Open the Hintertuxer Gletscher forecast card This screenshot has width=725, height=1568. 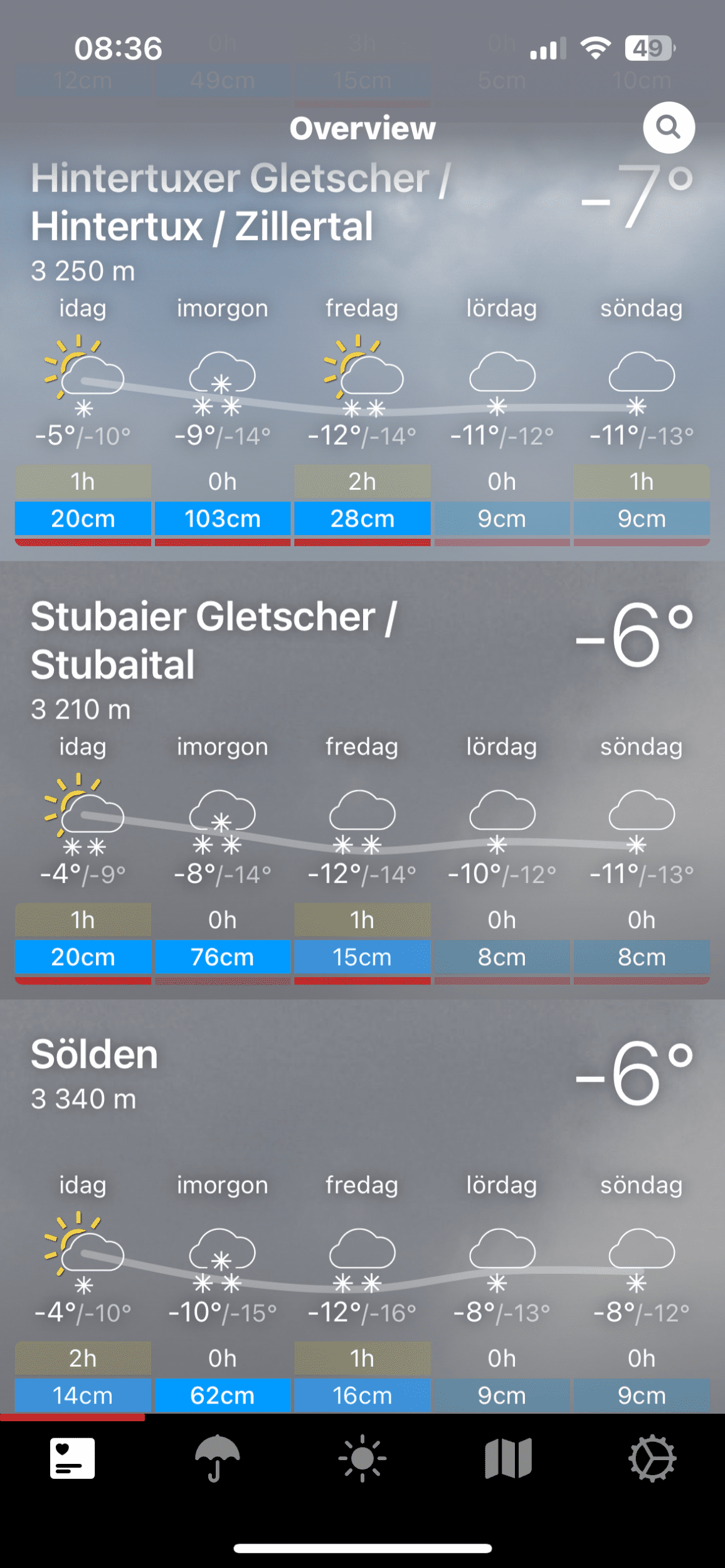click(238, 202)
